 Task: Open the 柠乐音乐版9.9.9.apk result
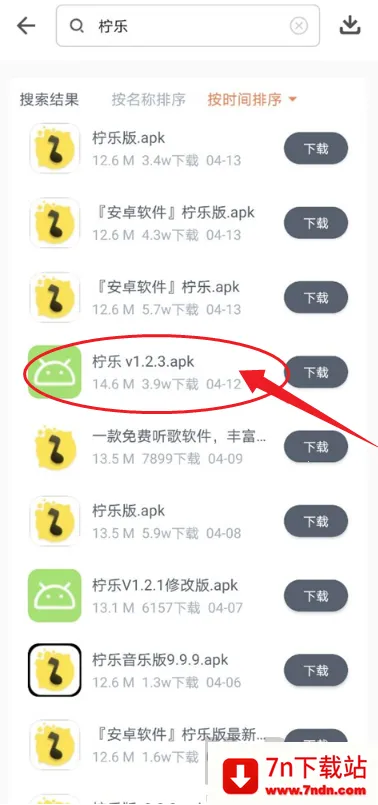[154, 670]
